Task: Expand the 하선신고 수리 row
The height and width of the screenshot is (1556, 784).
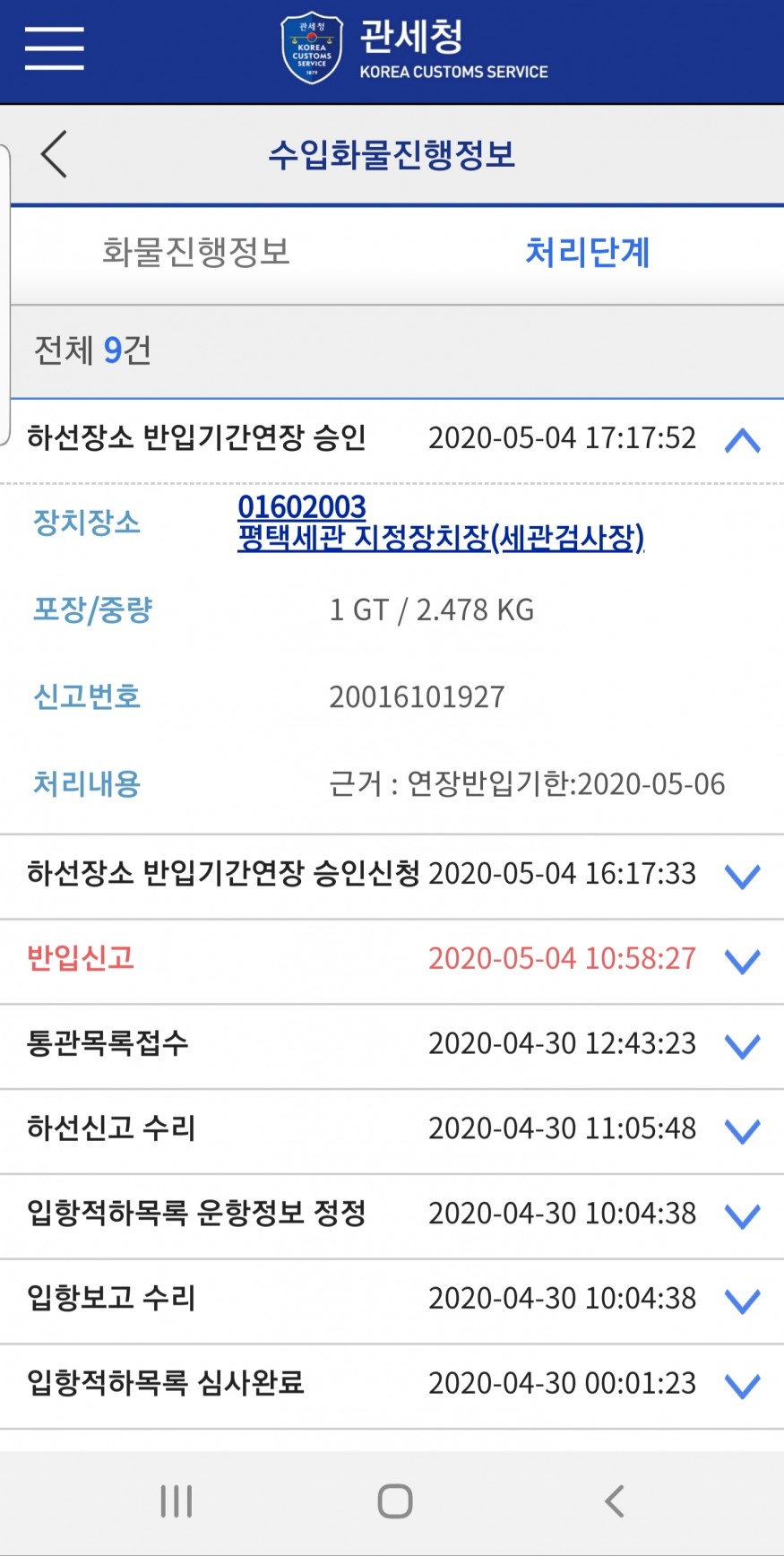Action: [742, 1131]
